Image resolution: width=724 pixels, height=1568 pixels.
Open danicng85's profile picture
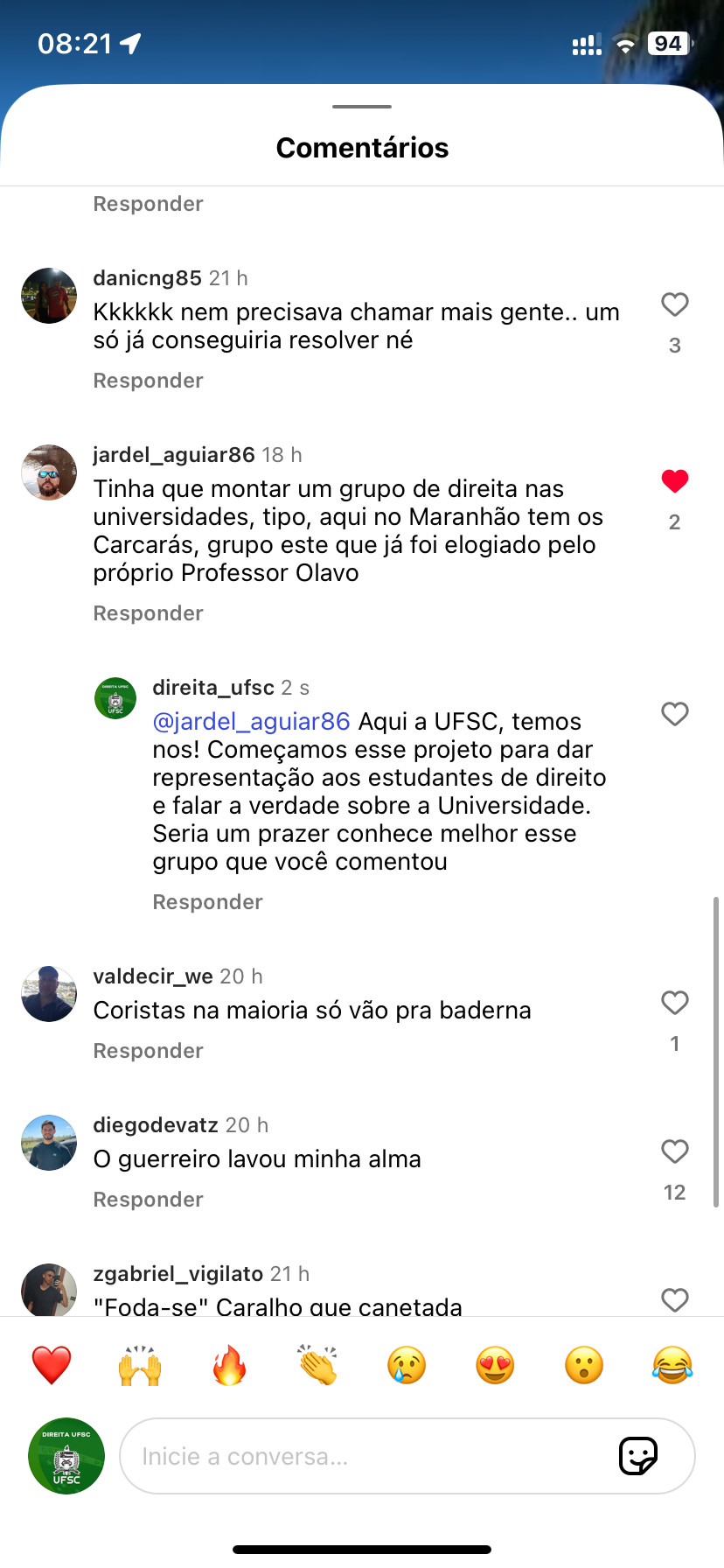click(x=49, y=296)
